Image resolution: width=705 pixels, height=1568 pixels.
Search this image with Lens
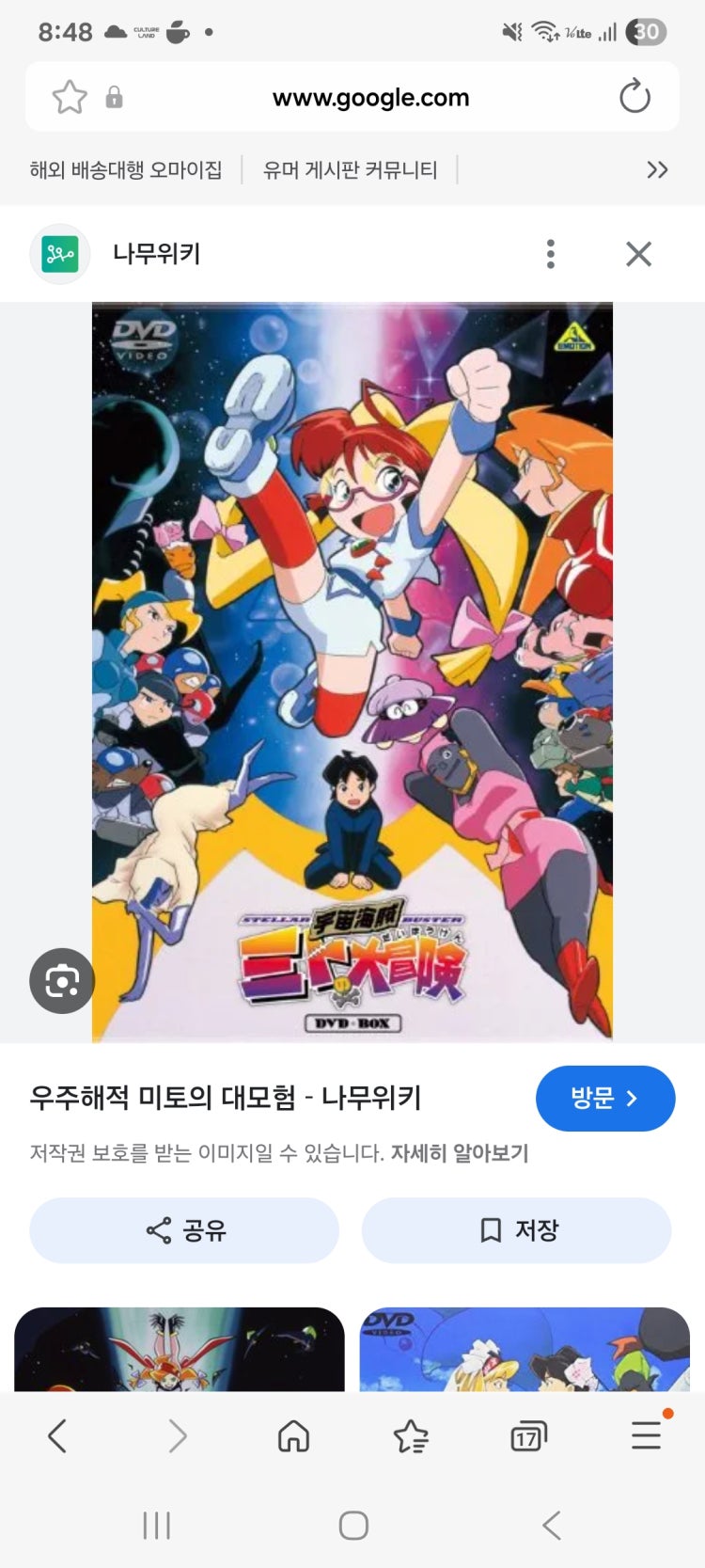(62, 981)
